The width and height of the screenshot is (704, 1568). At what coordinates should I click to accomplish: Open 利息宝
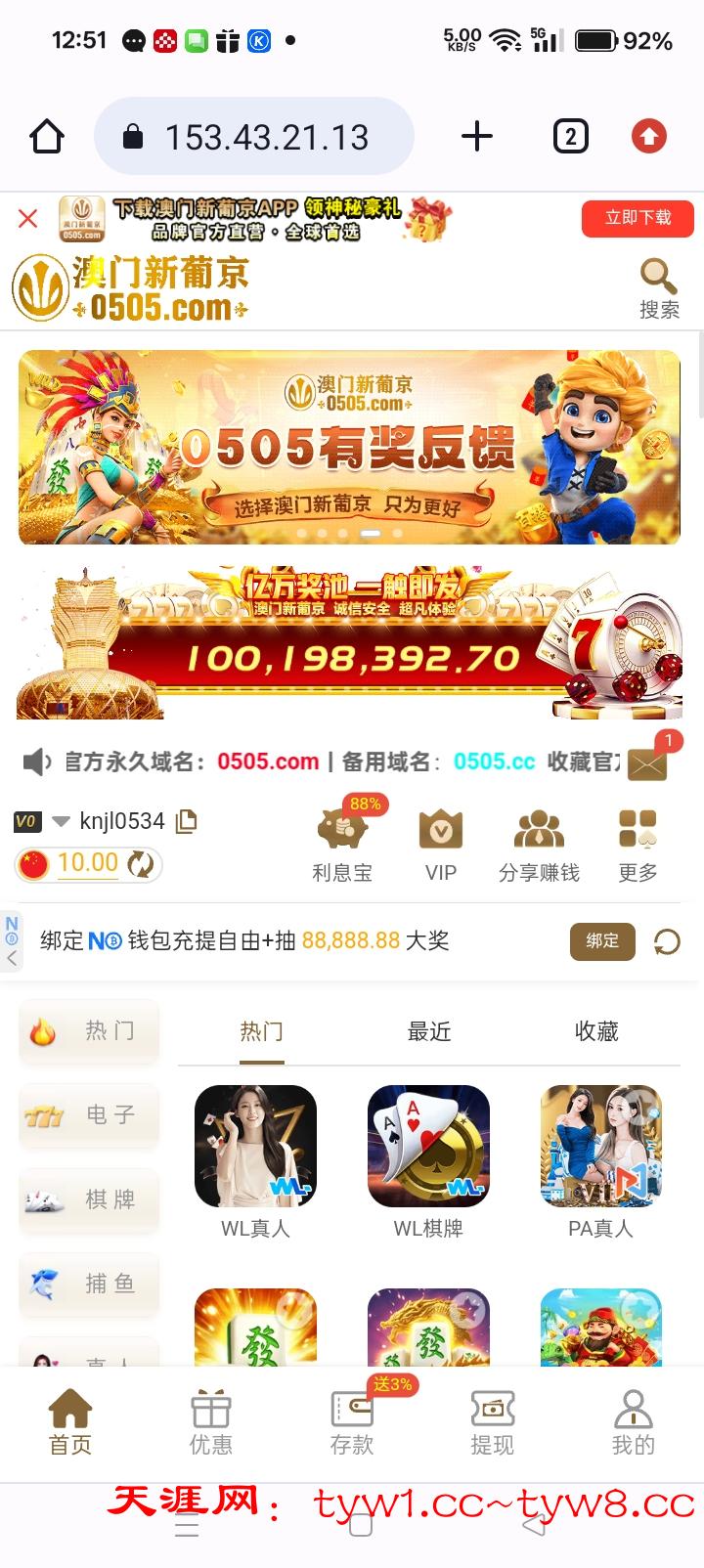click(x=342, y=843)
